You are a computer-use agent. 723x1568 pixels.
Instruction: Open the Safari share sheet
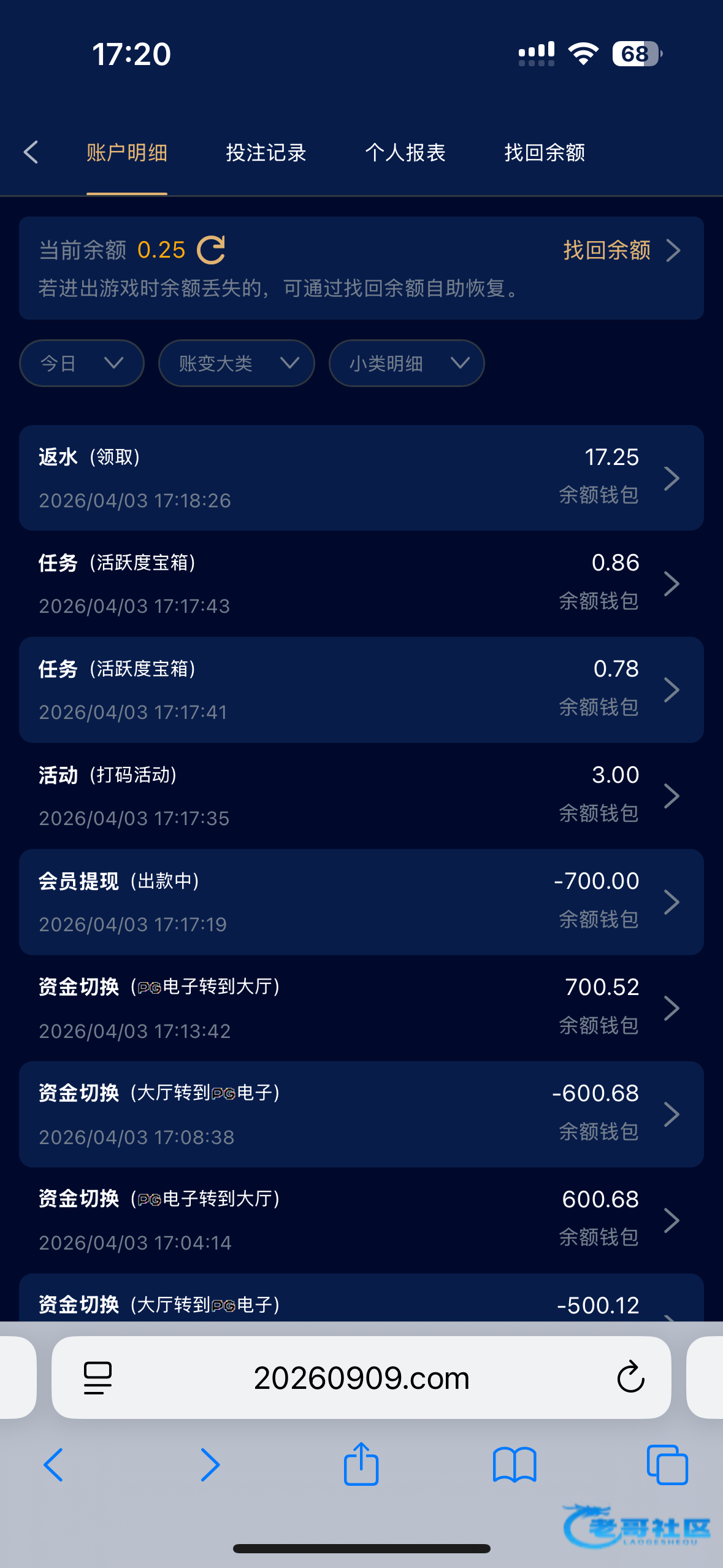pyautogui.click(x=361, y=1464)
